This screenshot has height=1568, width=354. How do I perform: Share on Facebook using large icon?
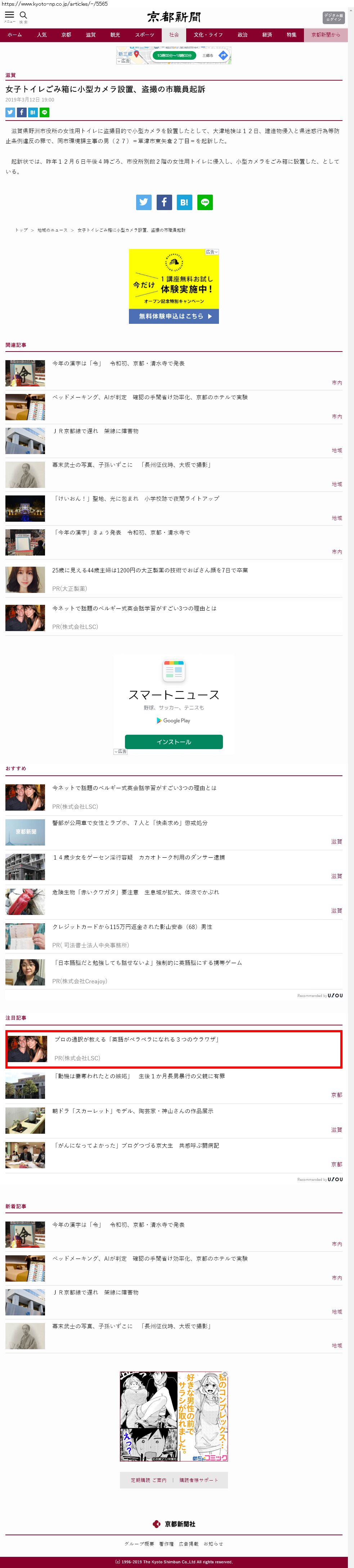tap(164, 203)
